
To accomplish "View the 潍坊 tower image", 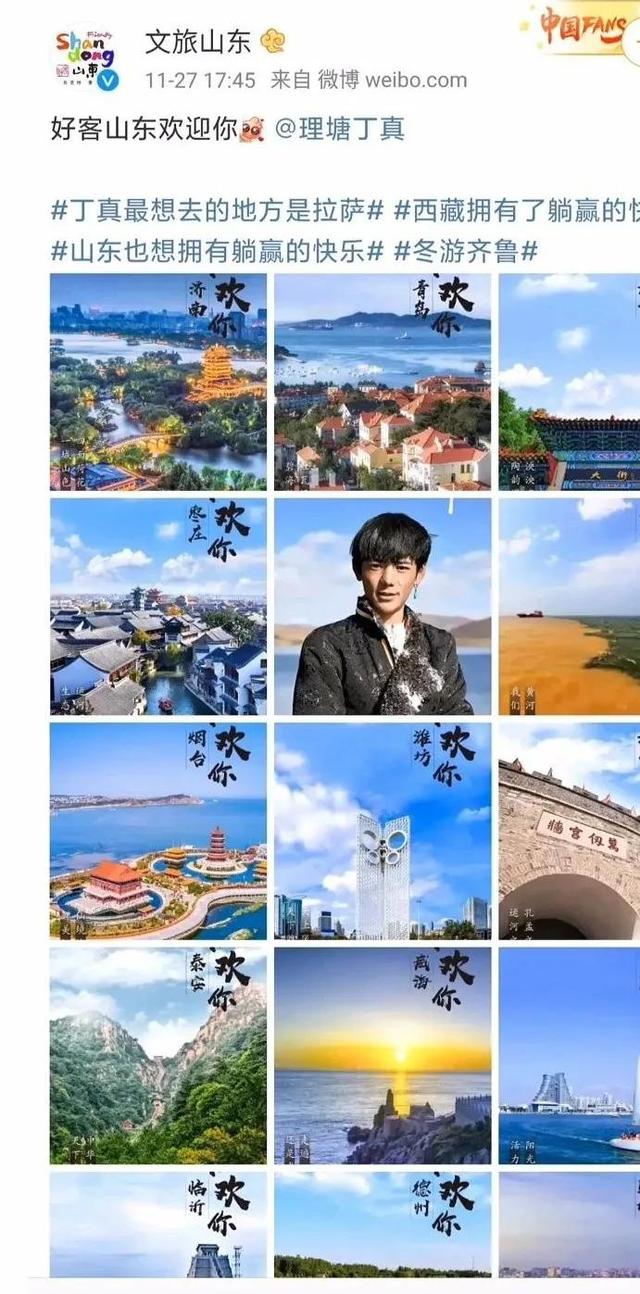I will coord(382,831).
